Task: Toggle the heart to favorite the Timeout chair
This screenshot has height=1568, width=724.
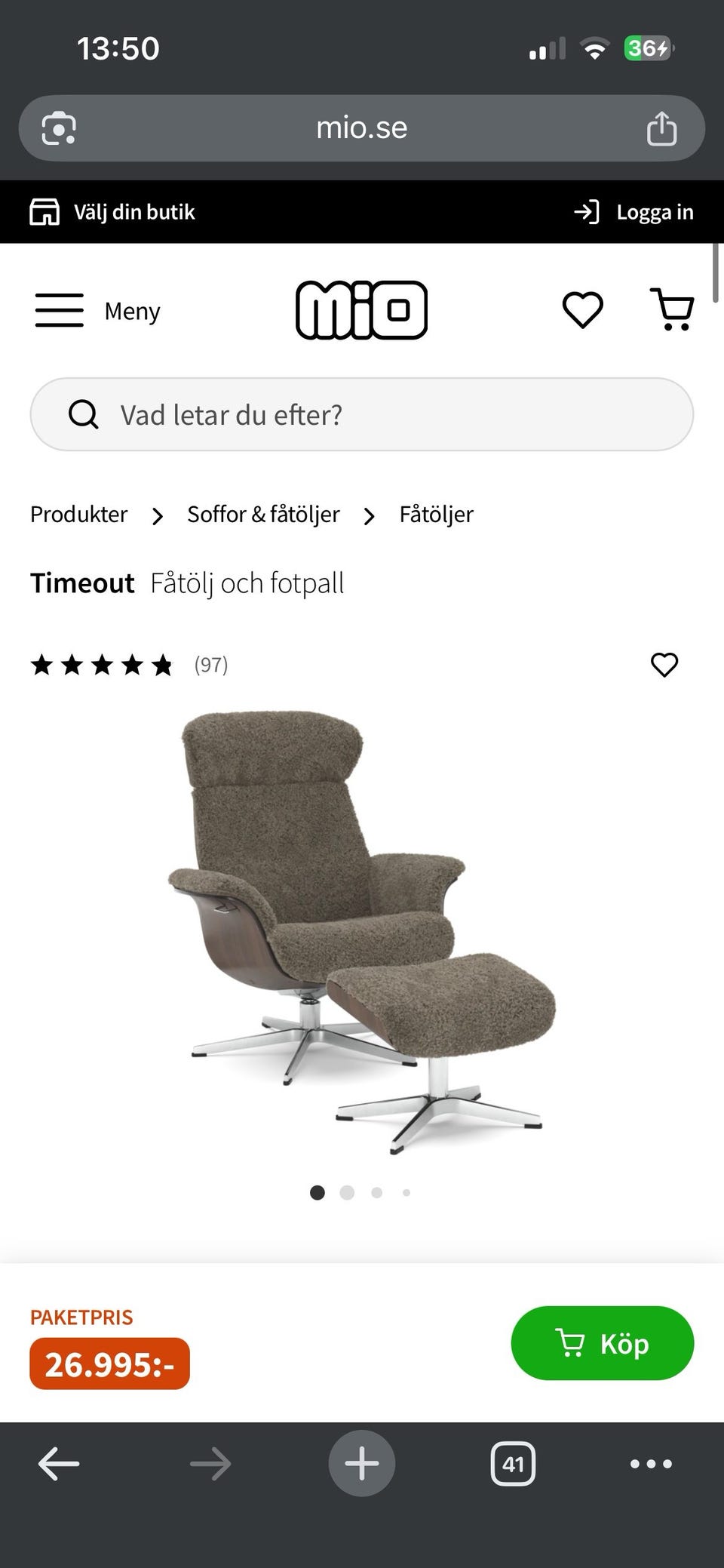Action: 665,665
